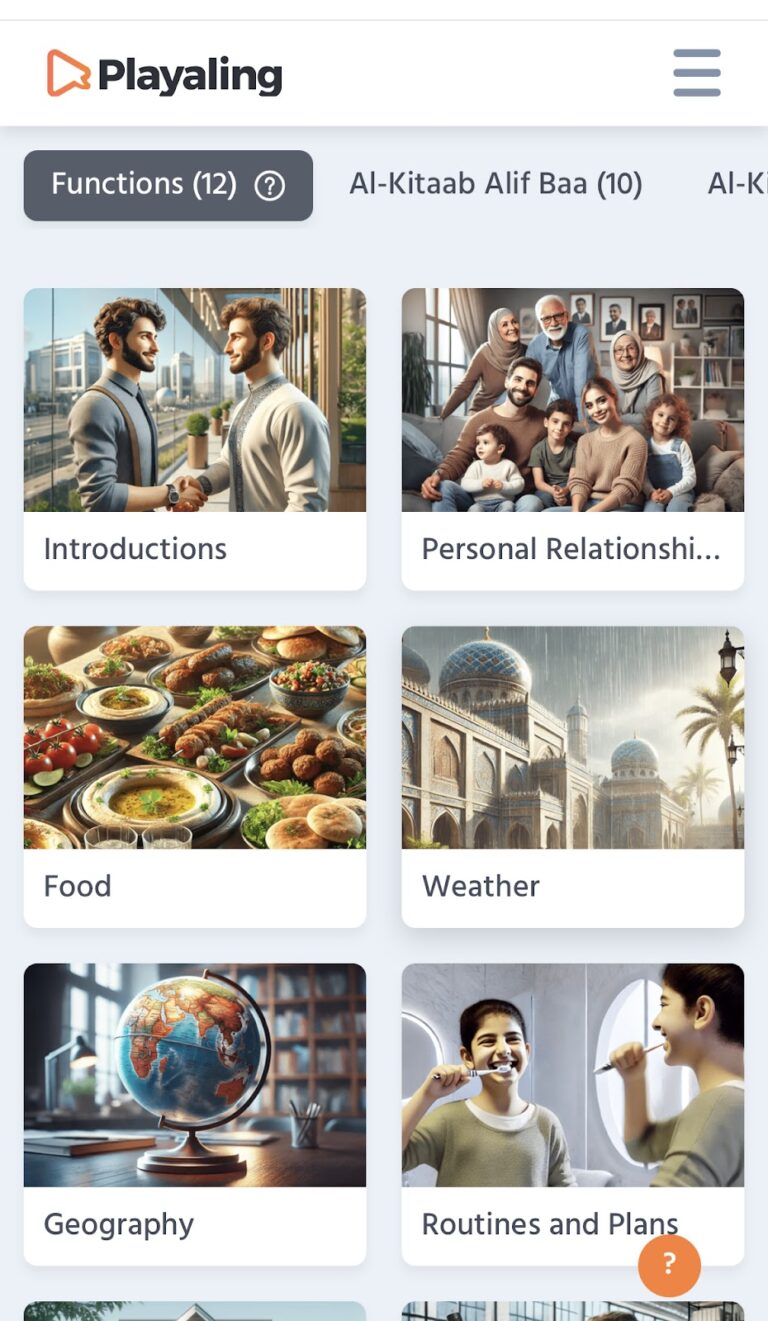The height and width of the screenshot is (1321, 768).
Task: Browse the Weather category
Action: 572,776
